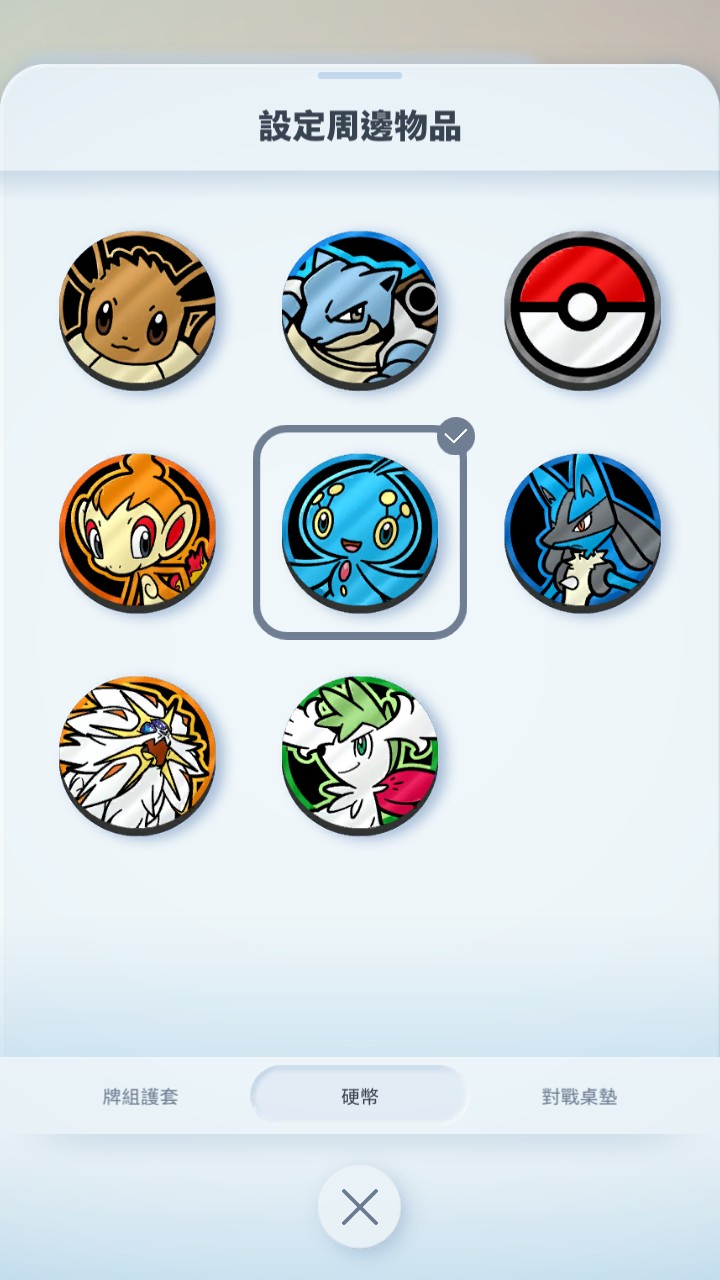Close the 設定周邊物品 panel
The width and height of the screenshot is (720, 1280).
coord(360,1207)
